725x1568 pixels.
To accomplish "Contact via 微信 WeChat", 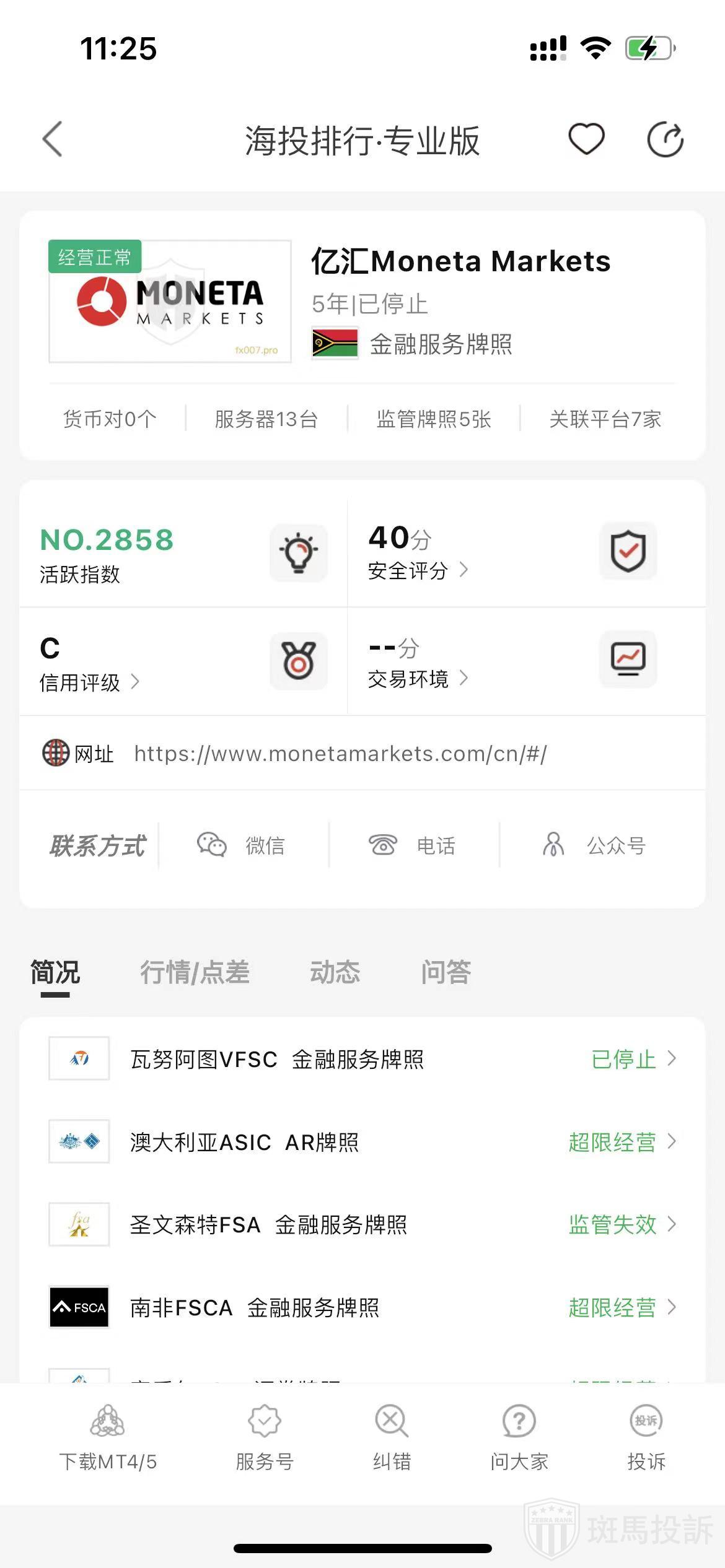I will pos(242,845).
